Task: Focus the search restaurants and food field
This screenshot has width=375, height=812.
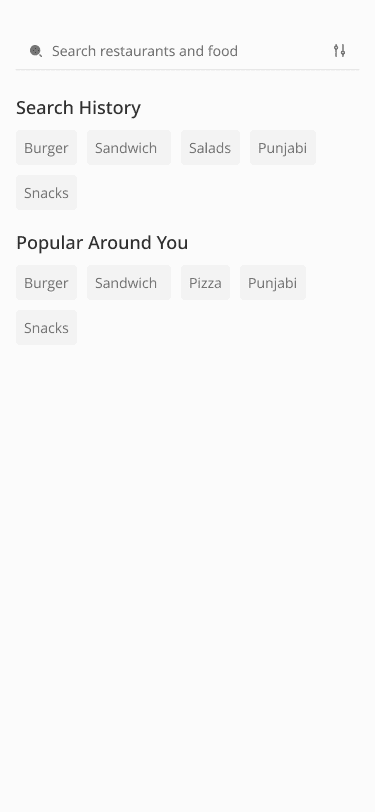Action: [186, 51]
